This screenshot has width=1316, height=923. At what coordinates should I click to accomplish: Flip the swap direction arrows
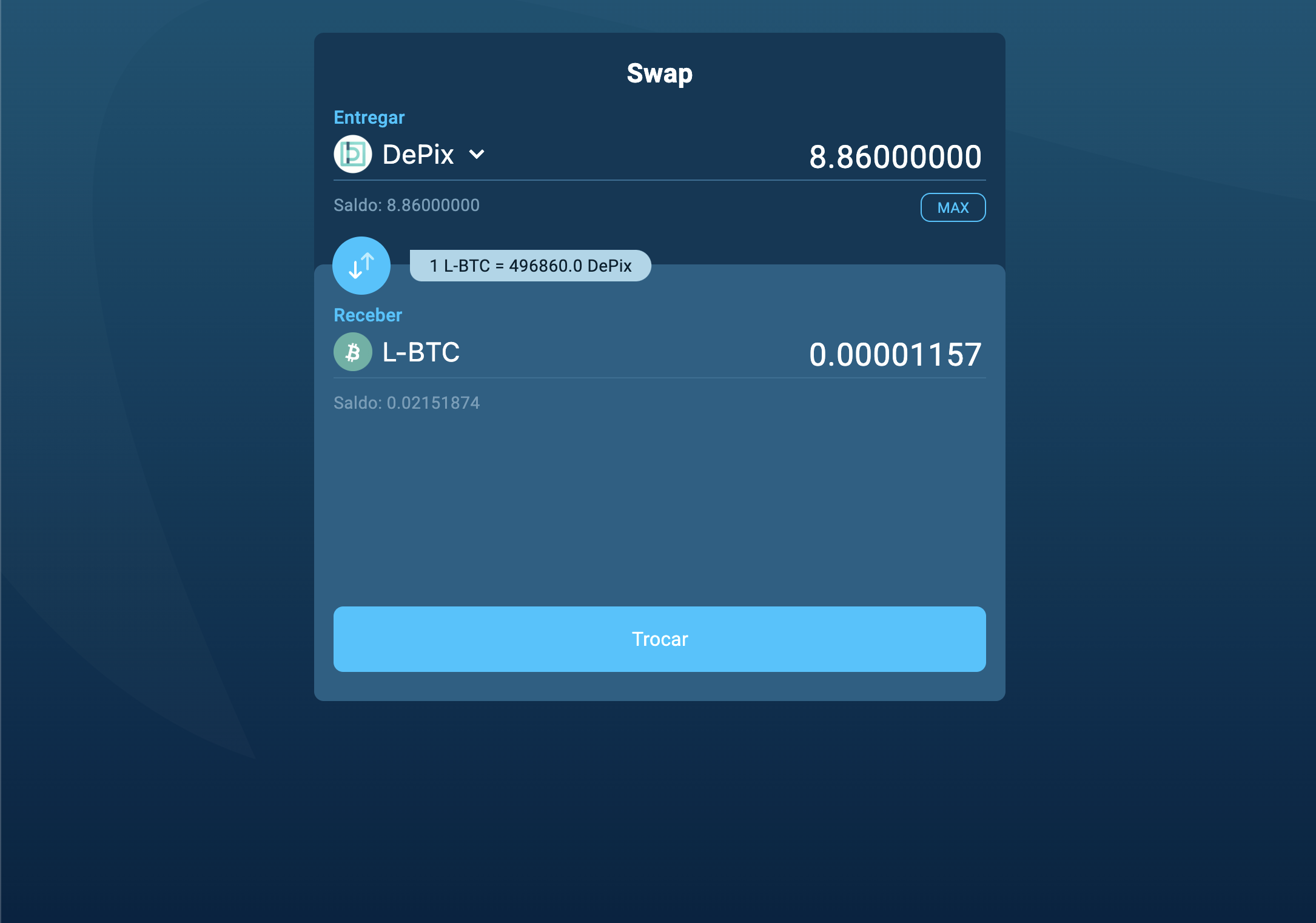click(361, 266)
